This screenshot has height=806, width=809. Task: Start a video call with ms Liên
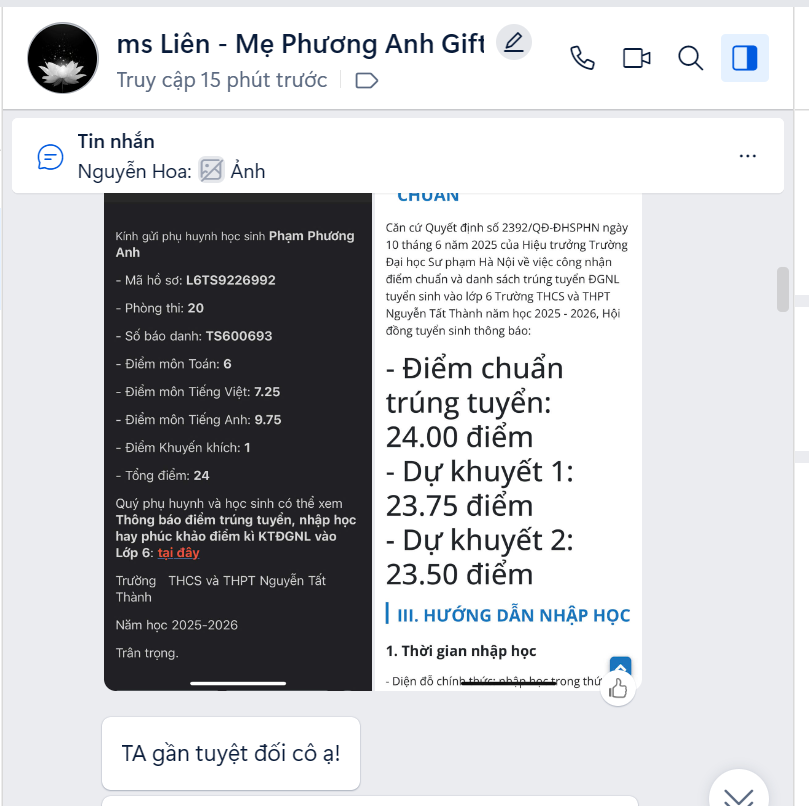636,58
